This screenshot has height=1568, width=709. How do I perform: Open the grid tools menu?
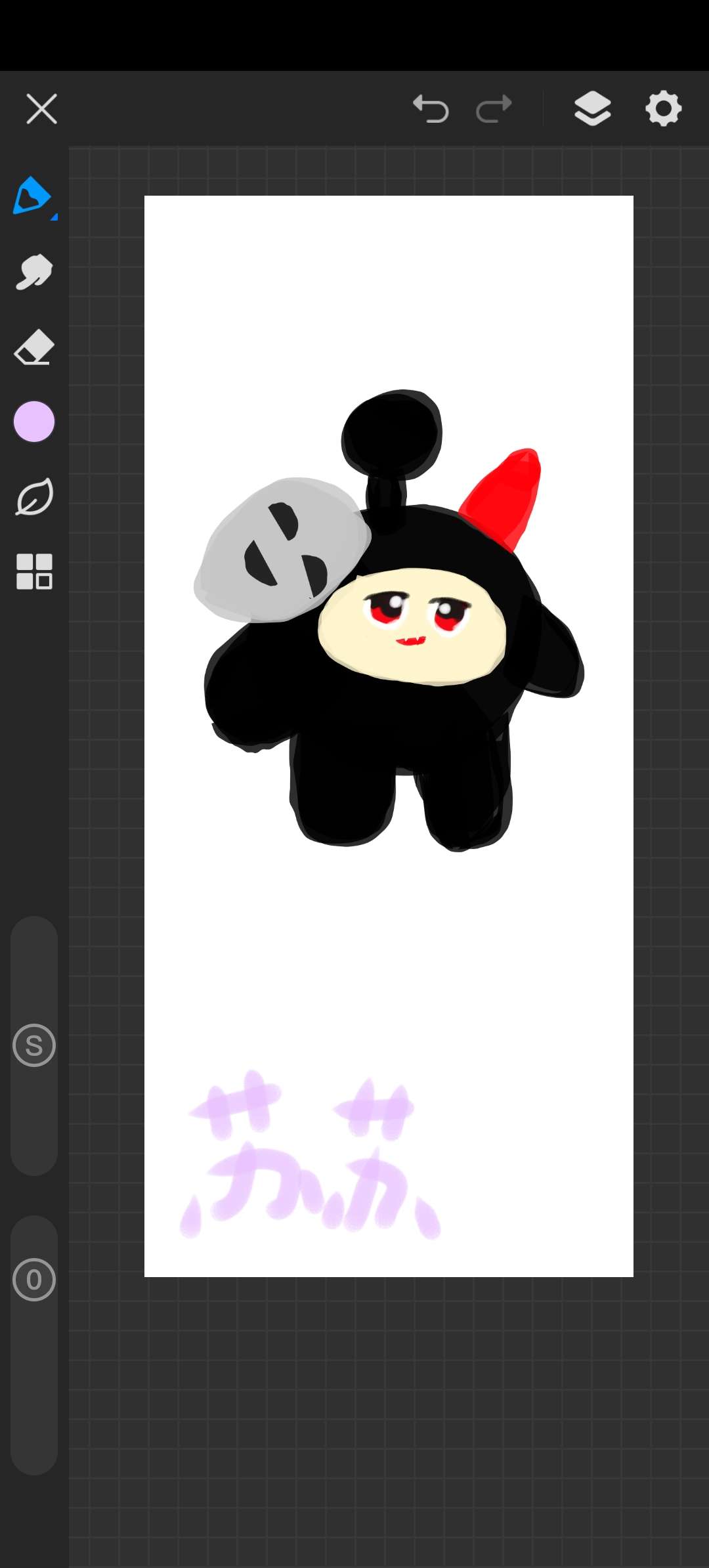[x=34, y=571]
